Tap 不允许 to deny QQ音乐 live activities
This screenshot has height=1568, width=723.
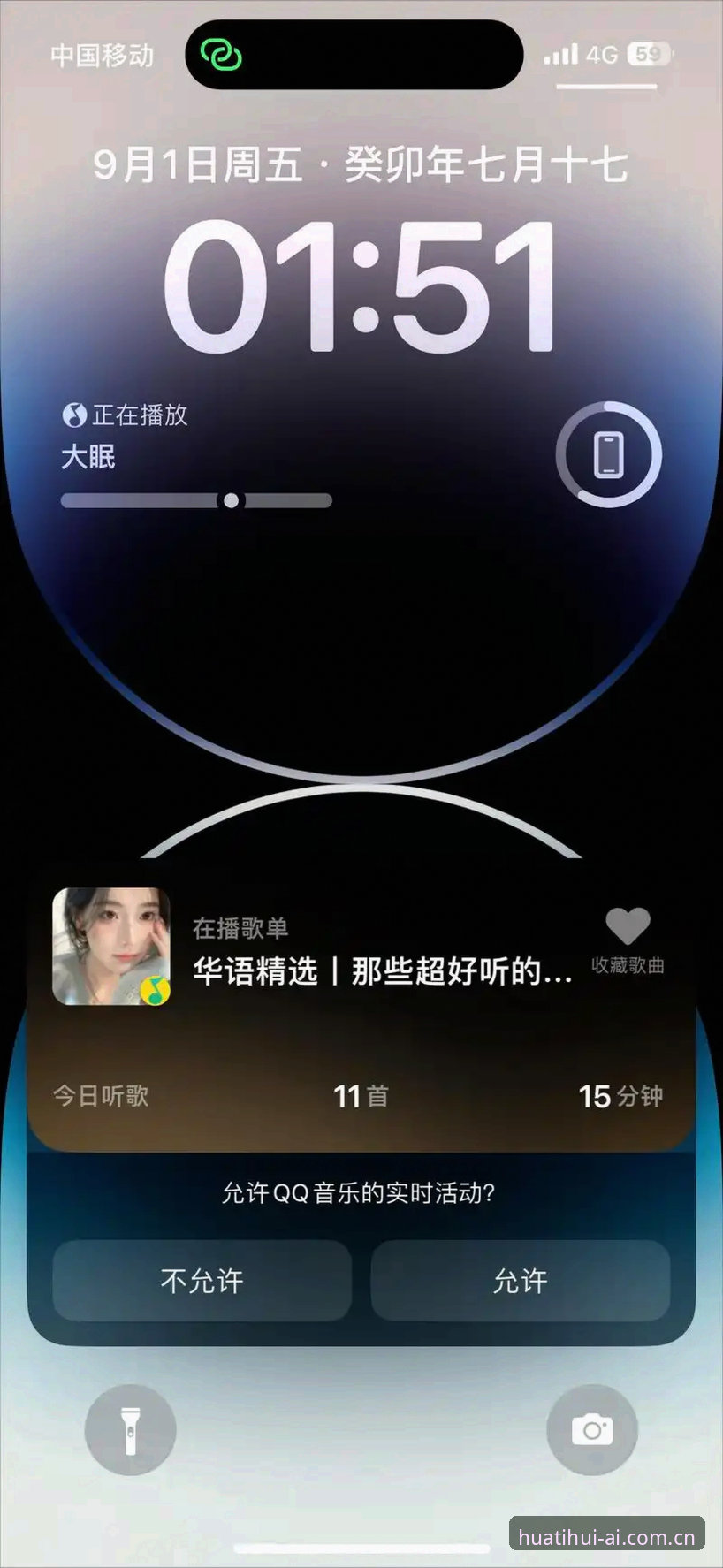(202, 1280)
